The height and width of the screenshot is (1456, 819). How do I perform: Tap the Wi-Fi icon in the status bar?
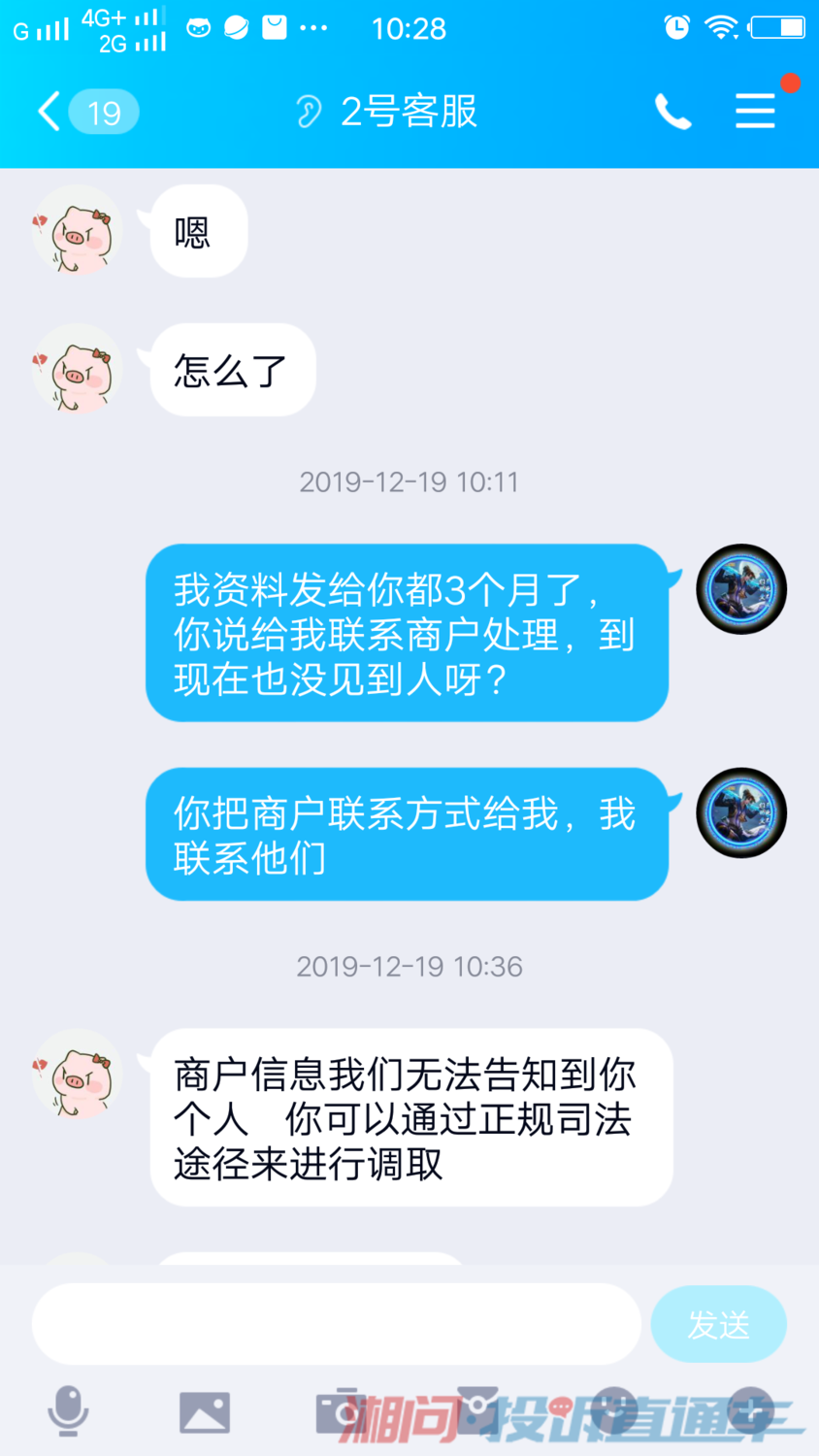(x=719, y=28)
